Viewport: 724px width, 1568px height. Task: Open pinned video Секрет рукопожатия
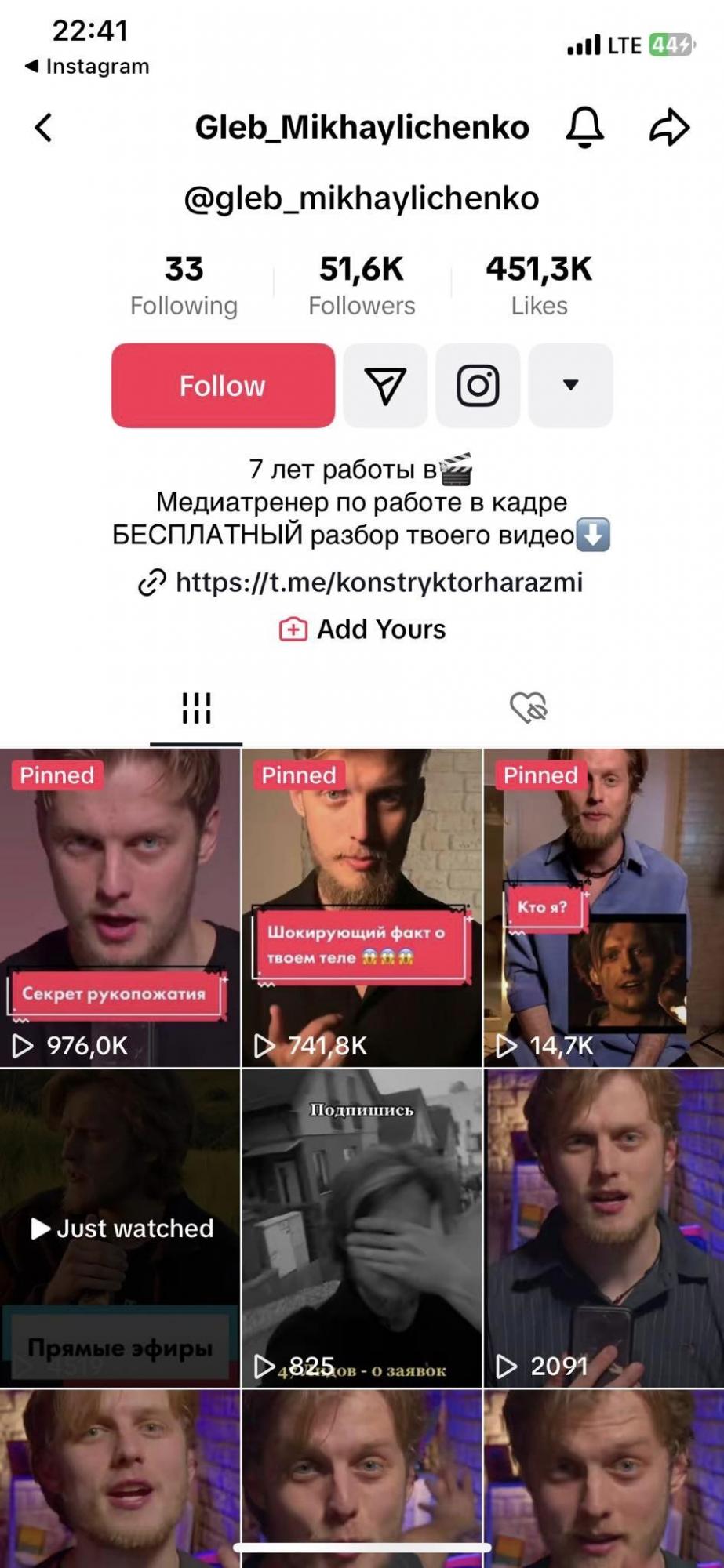coord(120,907)
